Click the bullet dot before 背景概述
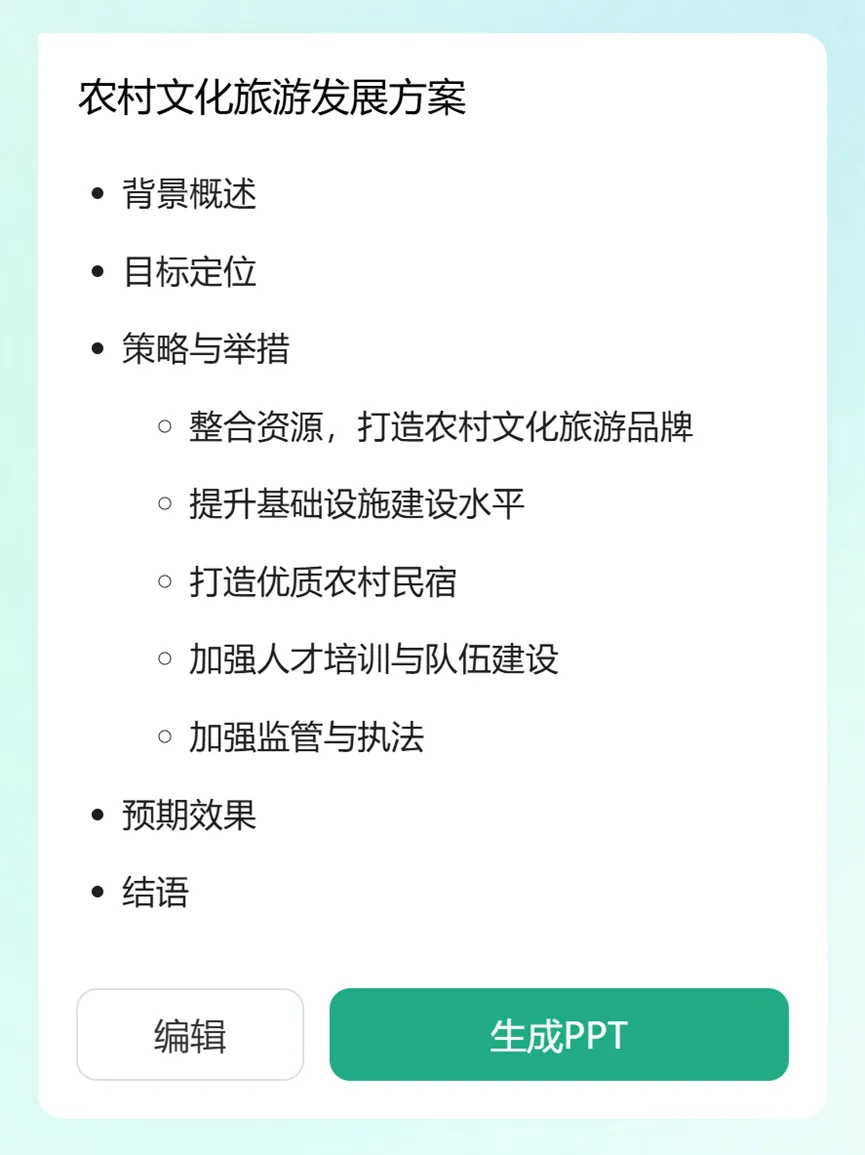The width and height of the screenshot is (865, 1155). pyautogui.click(x=96, y=192)
